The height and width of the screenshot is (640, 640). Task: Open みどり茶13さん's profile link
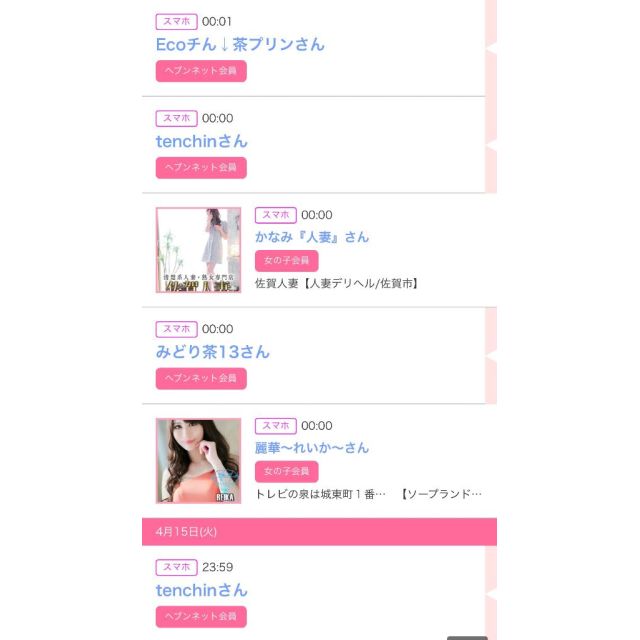tap(212, 352)
